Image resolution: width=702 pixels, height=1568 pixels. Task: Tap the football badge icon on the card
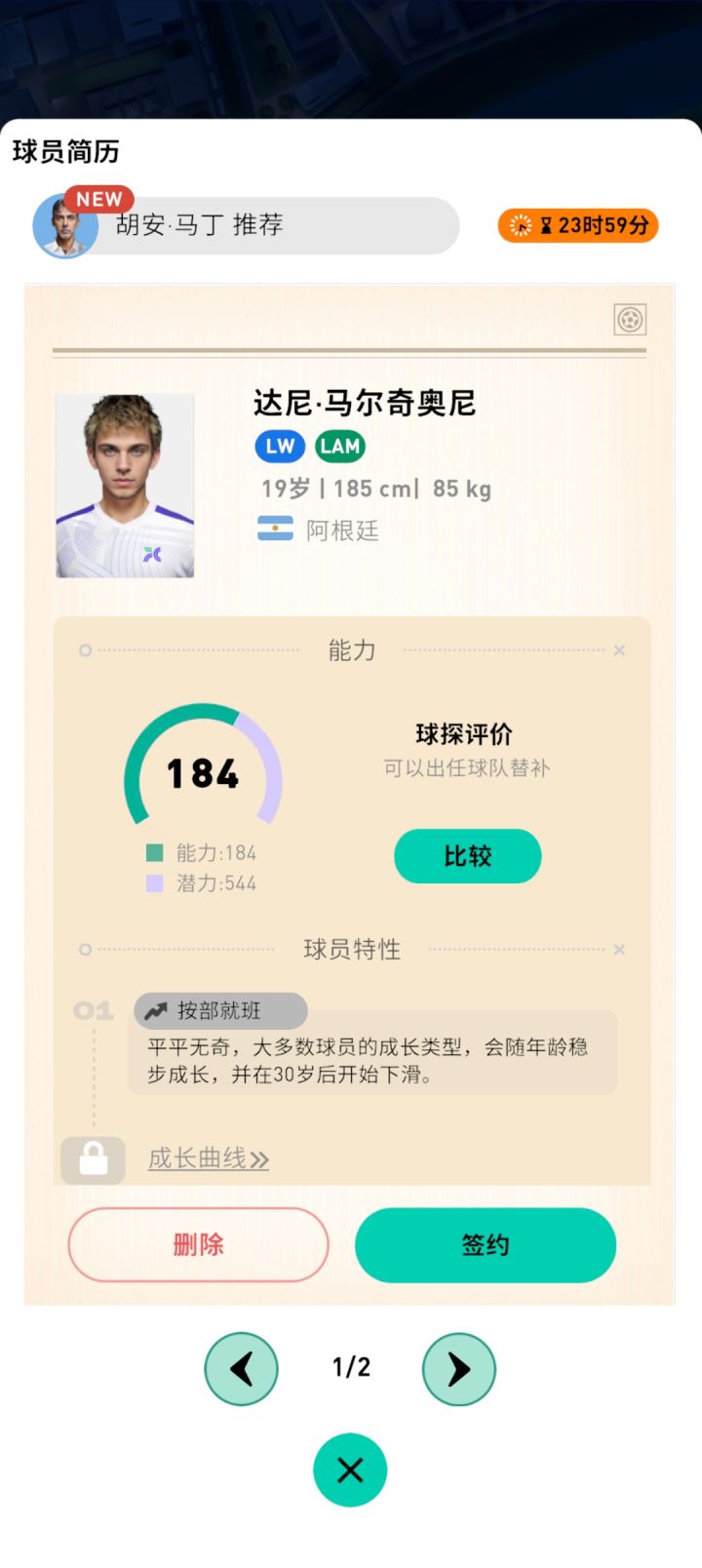(x=630, y=319)
